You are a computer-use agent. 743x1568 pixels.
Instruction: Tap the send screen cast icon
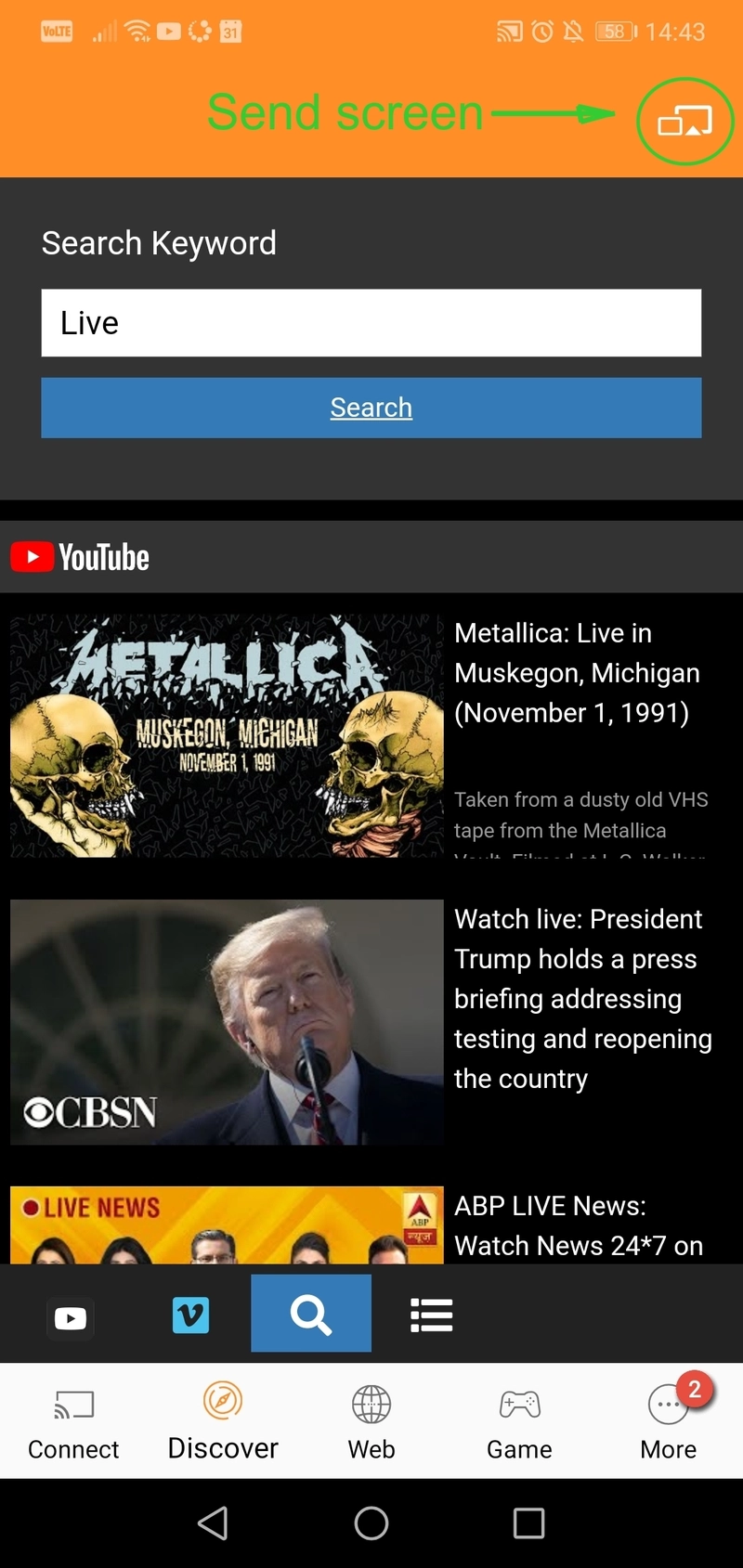coord(684,122)
